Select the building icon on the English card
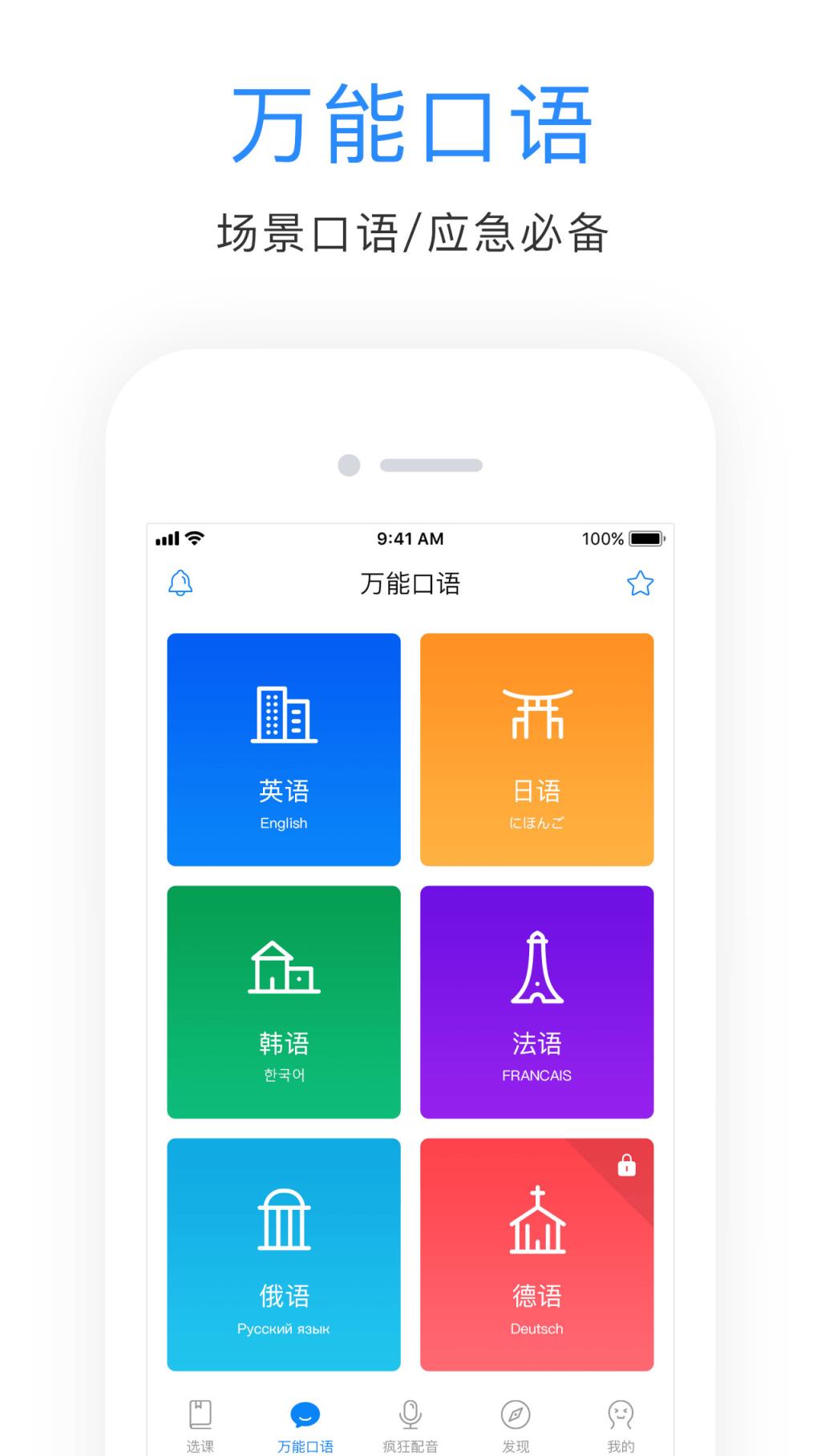Image resolution: width=821 pixels, height=1456 pixels. [x=284, y=716]
